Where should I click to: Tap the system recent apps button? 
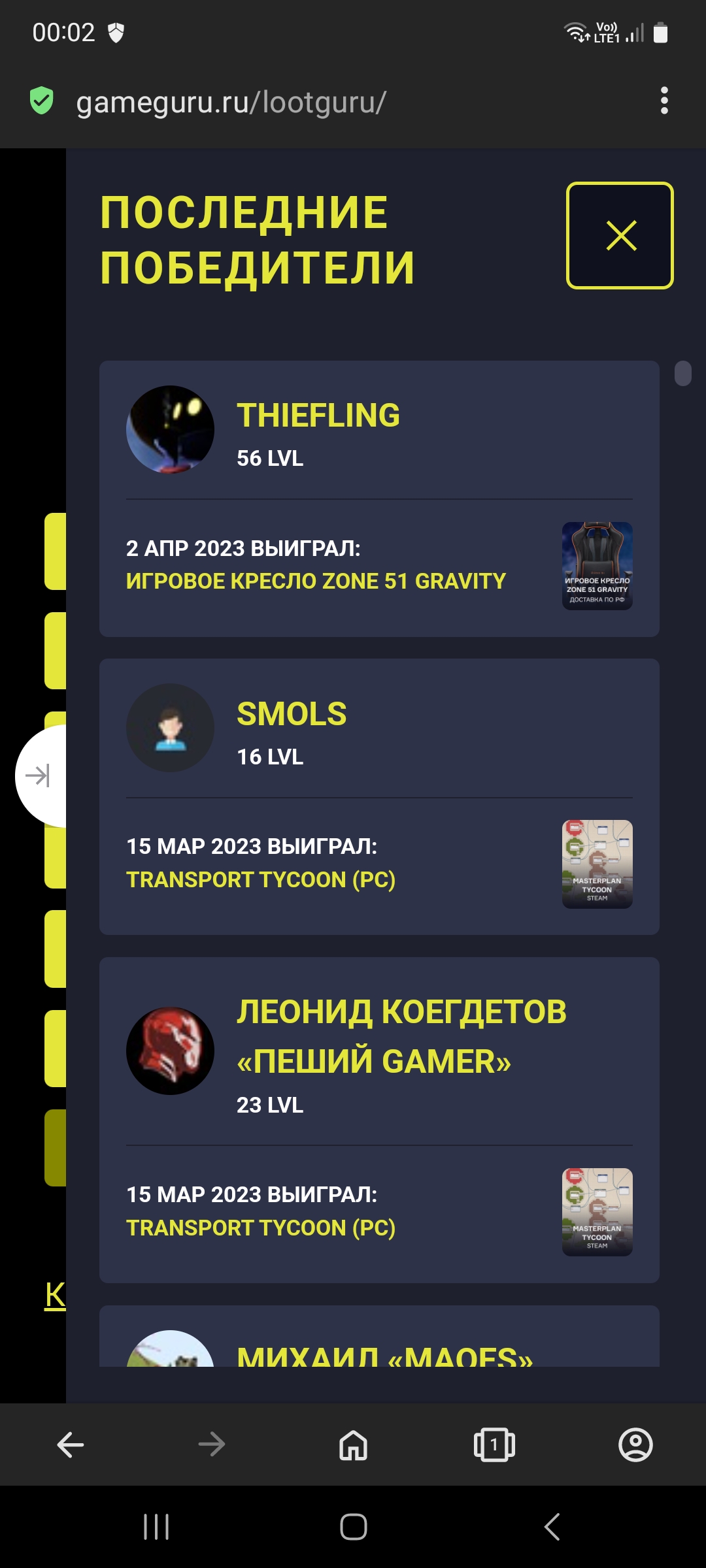pos(156,1527)
